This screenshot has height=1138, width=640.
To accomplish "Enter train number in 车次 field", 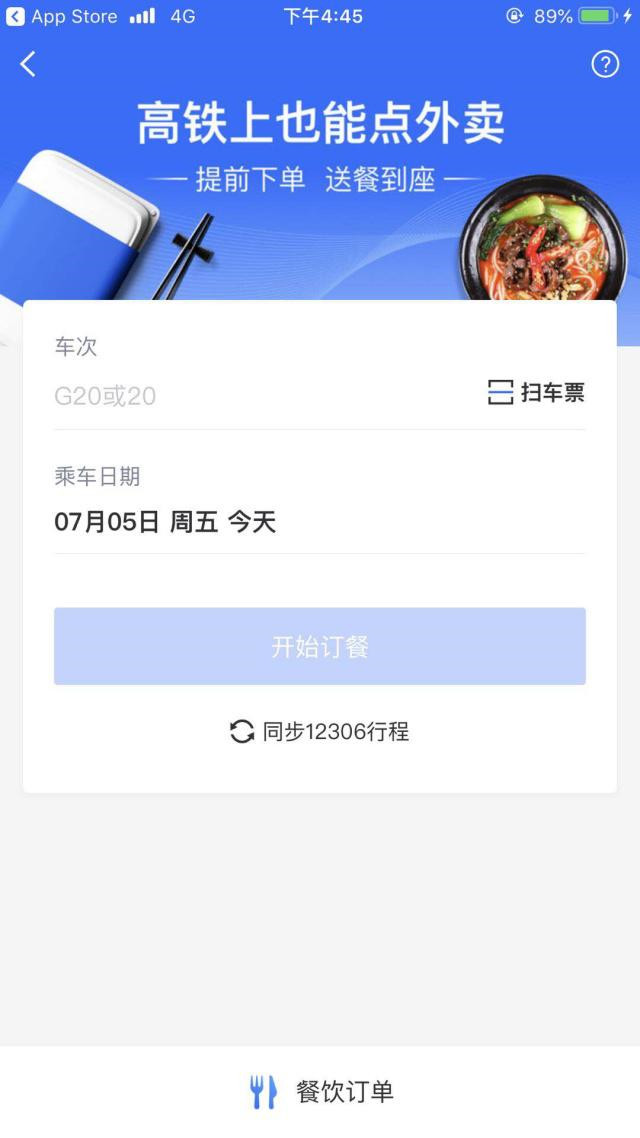I will pos(250,395).
